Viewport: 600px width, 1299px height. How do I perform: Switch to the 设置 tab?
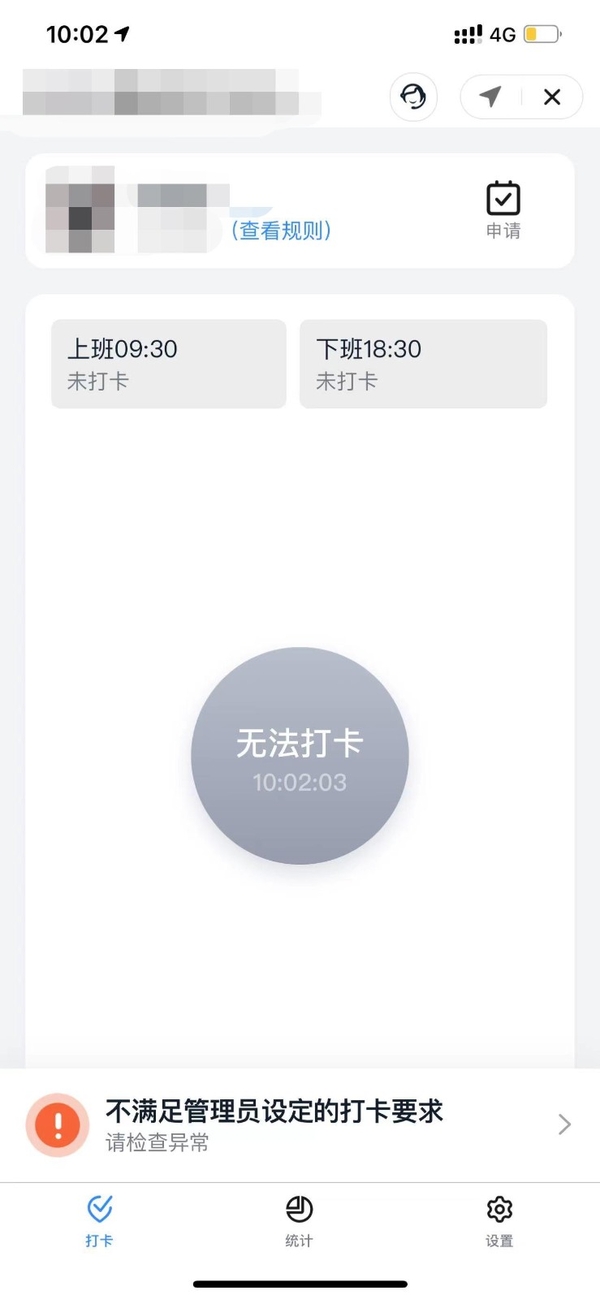click(499, 1221)
